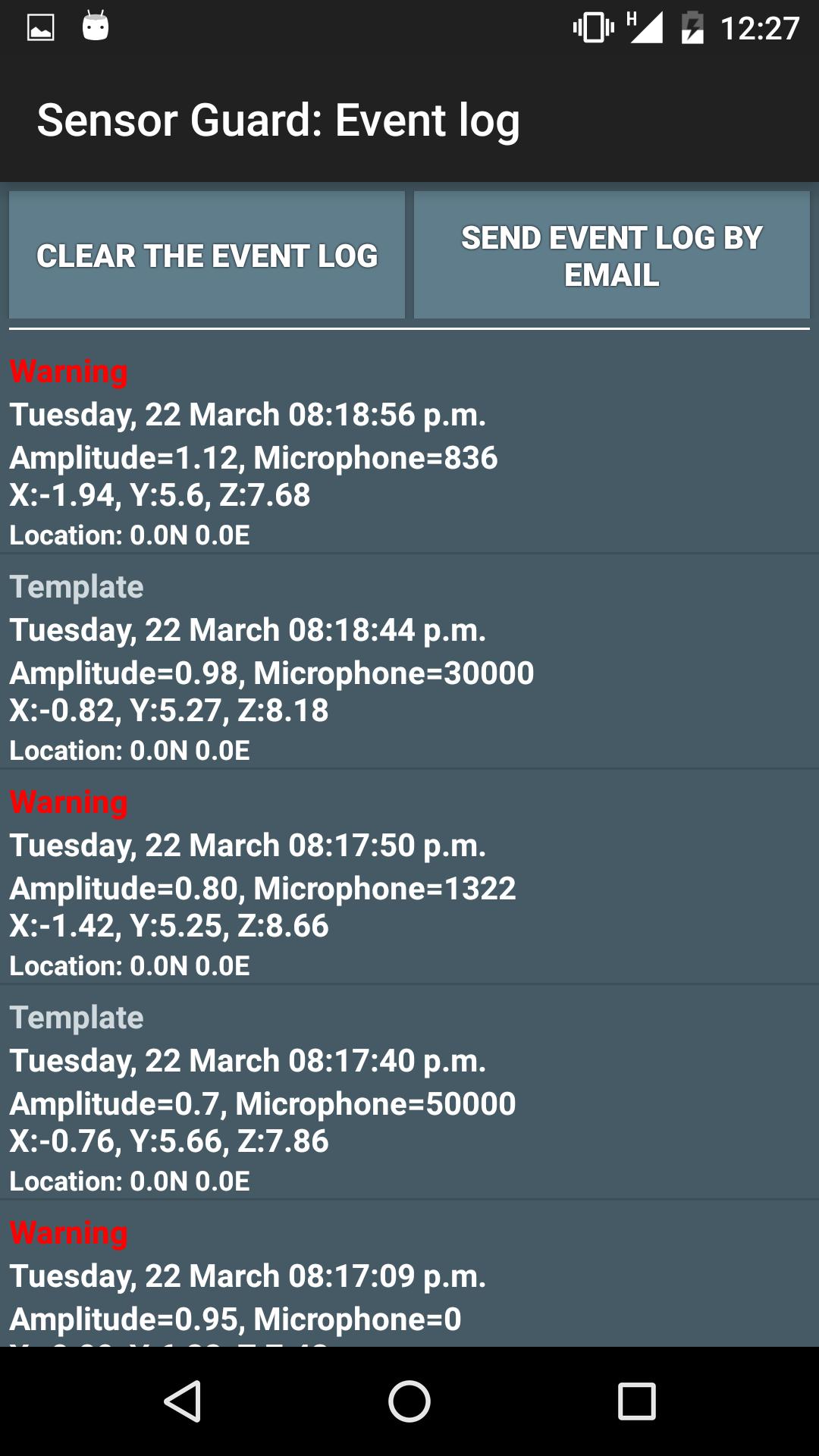Send event log by email

[611, 256]
